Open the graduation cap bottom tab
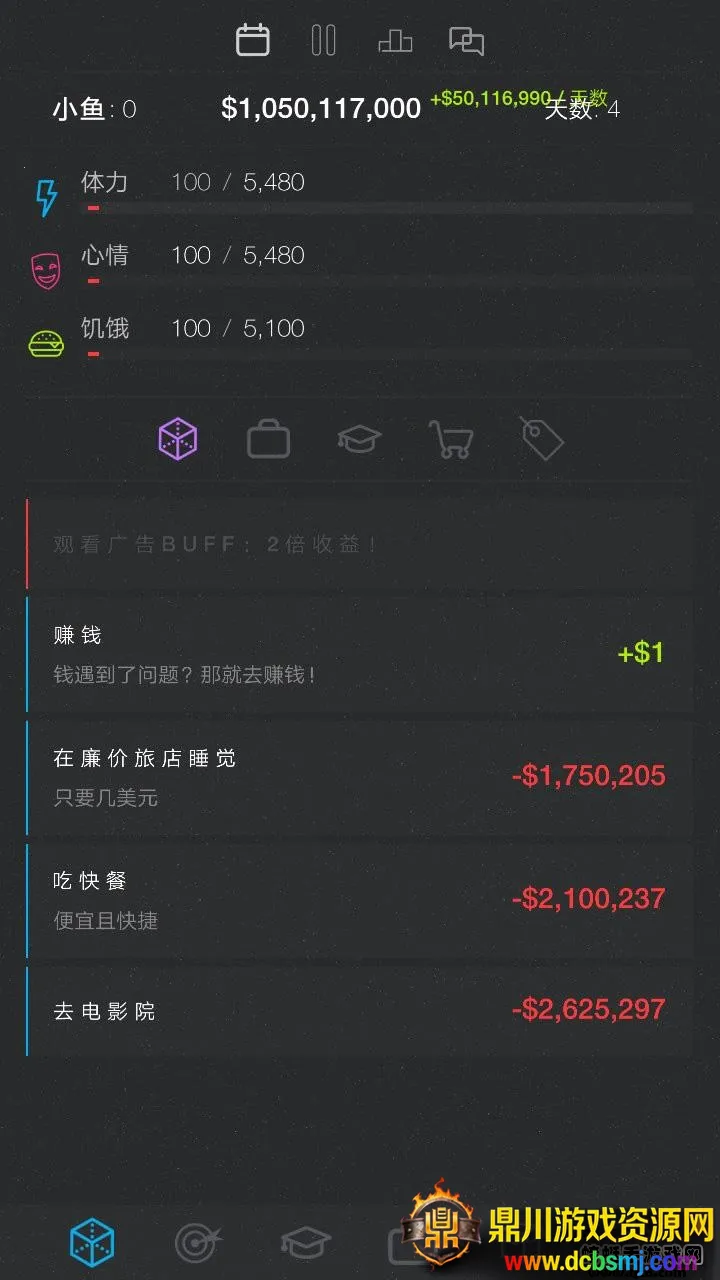This screenshot has height=1280, width=720. pos(305,1243)
